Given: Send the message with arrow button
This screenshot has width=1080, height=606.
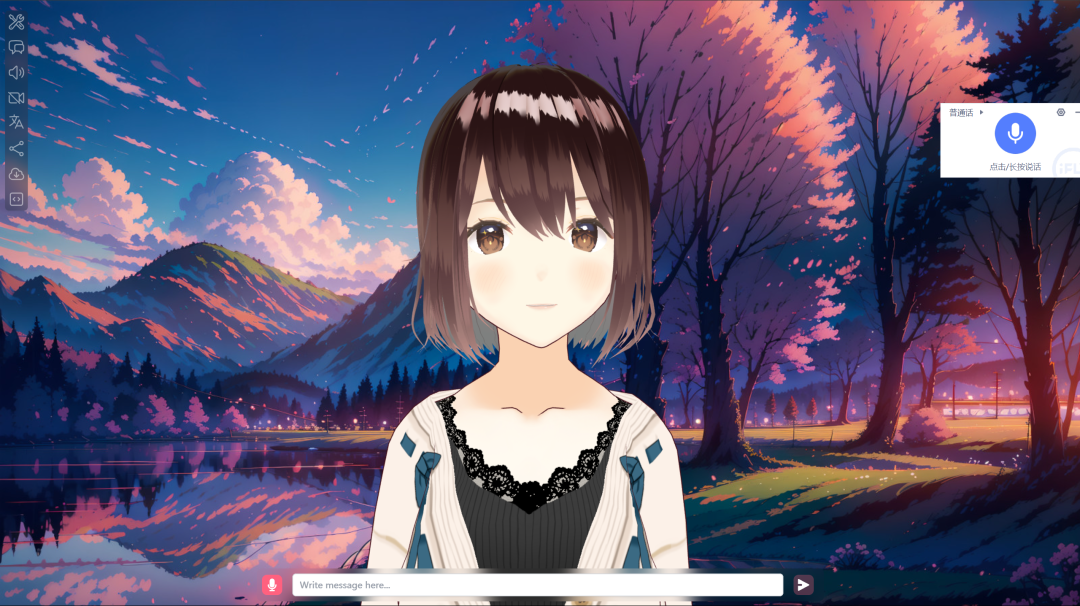Looking at the screenshot, I should click(x=803, y=585).
